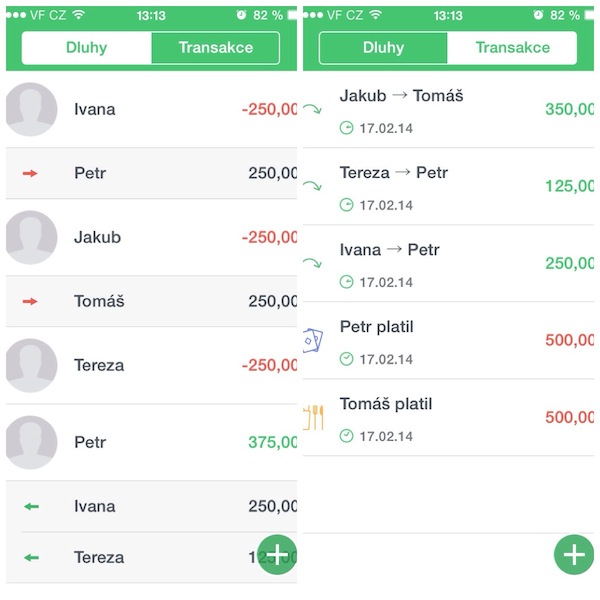Open Ivana's debt row showing -250,00

(150, 110)
